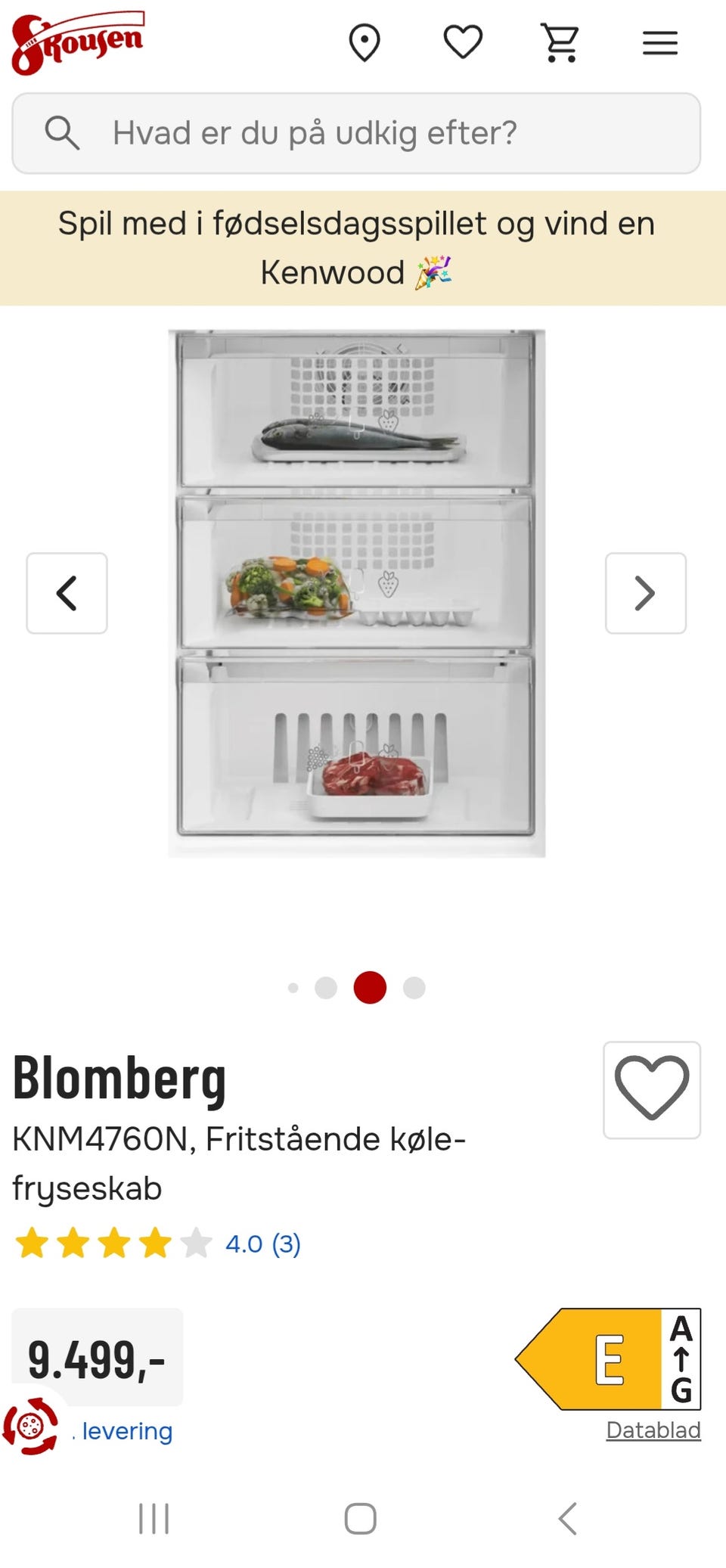View the shopping cart
Screen dimensions: 726x1568
coord(560,43)
